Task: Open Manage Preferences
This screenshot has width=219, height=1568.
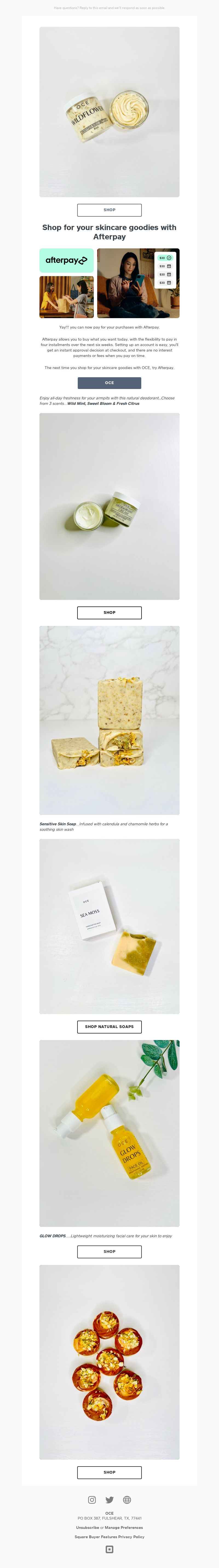Action: coord(124,1527)
